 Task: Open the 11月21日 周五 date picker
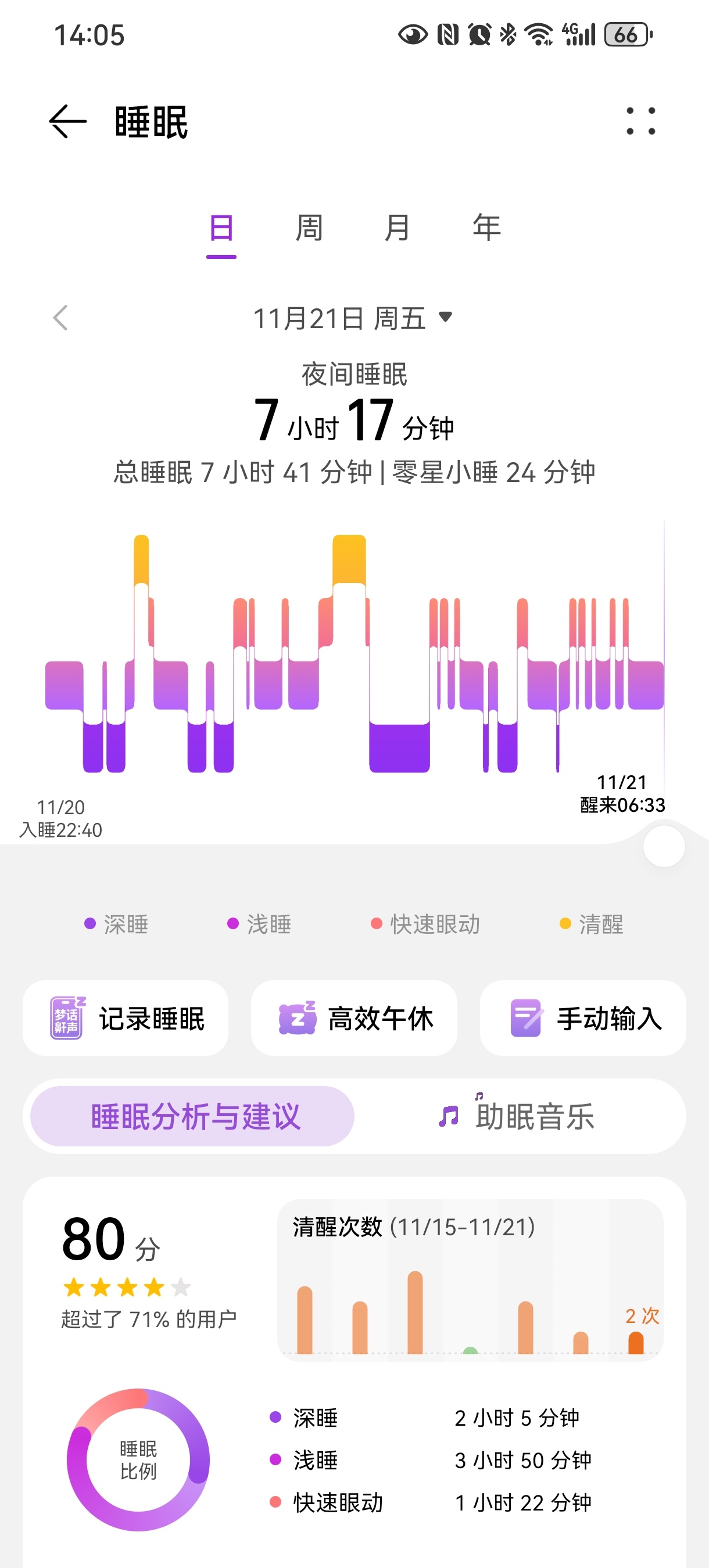(353, 318)
